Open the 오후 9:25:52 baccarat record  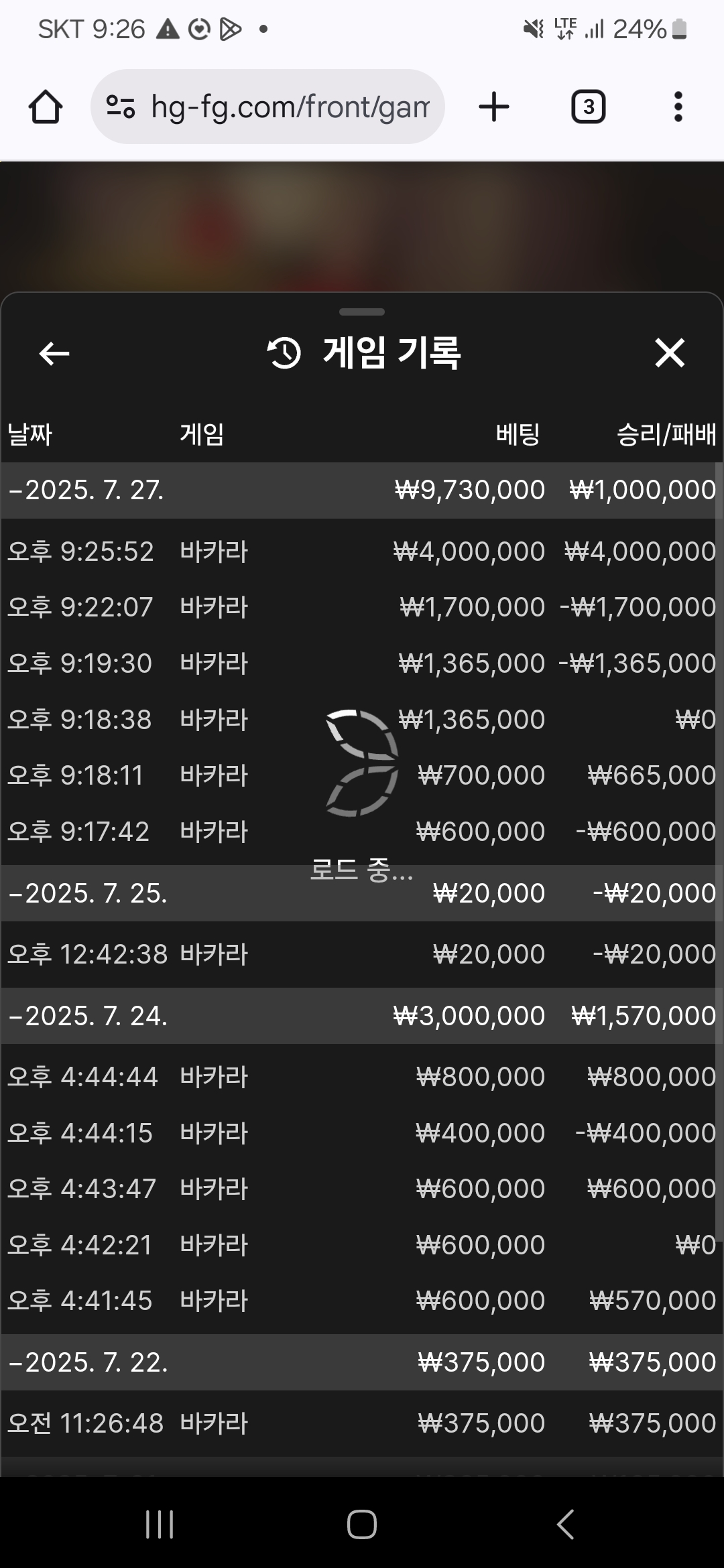pos(362,551)
